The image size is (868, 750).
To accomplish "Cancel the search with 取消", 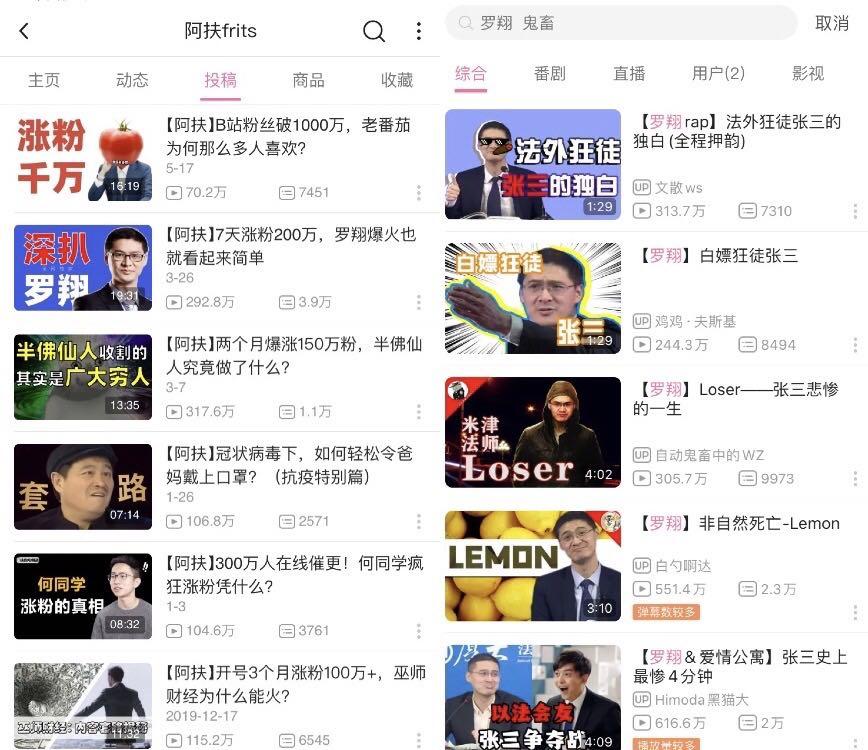I will click(x=832, y=23).
